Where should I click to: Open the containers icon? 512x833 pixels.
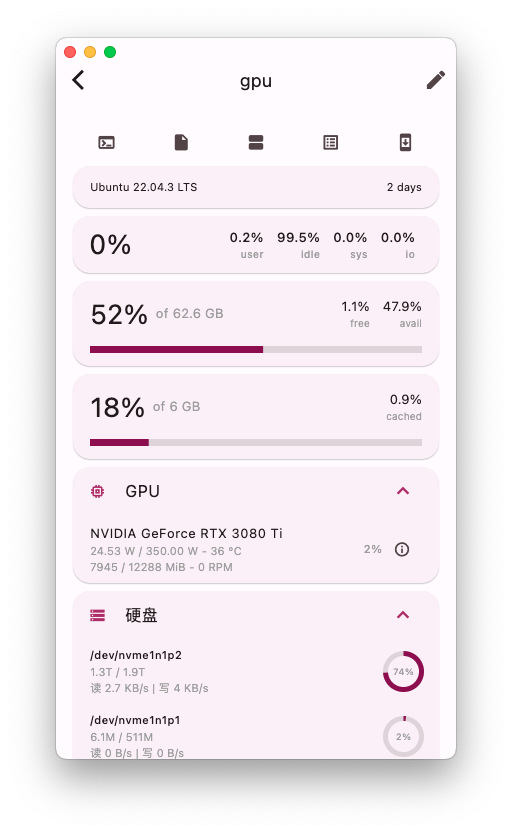pos(256,142)
